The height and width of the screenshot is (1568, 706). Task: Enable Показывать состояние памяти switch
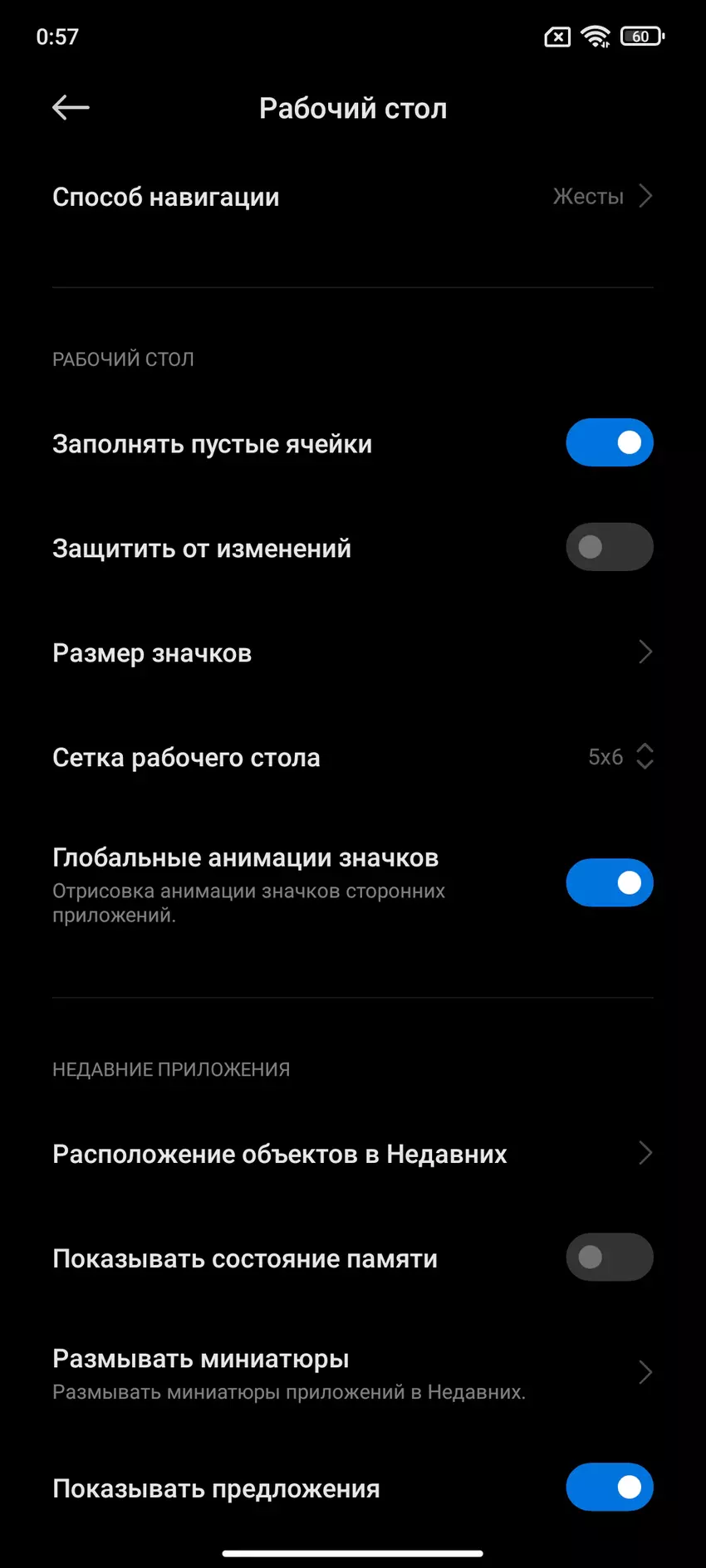pos(609,1258)
